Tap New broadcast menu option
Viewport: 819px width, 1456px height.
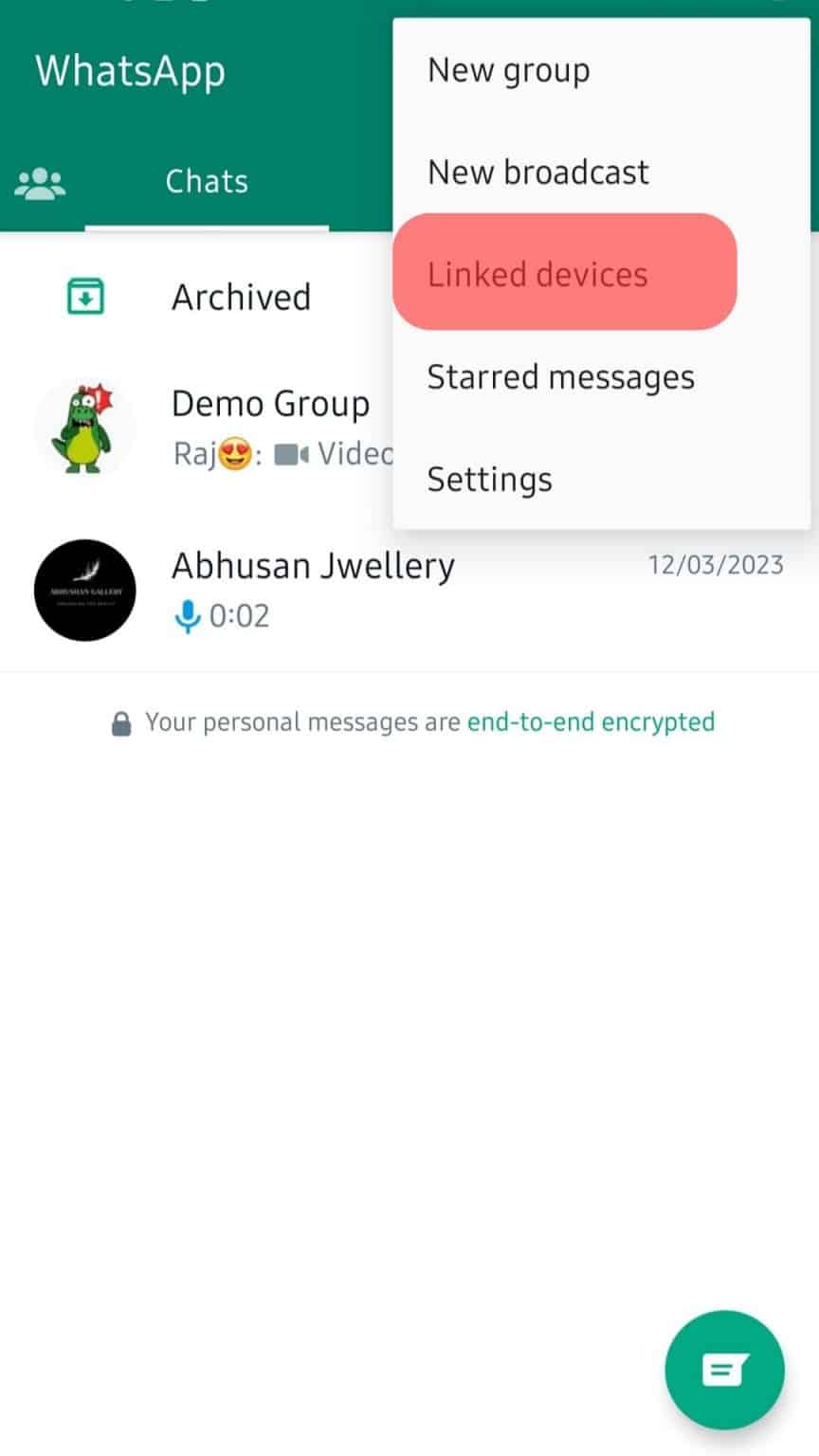(537, 172)
